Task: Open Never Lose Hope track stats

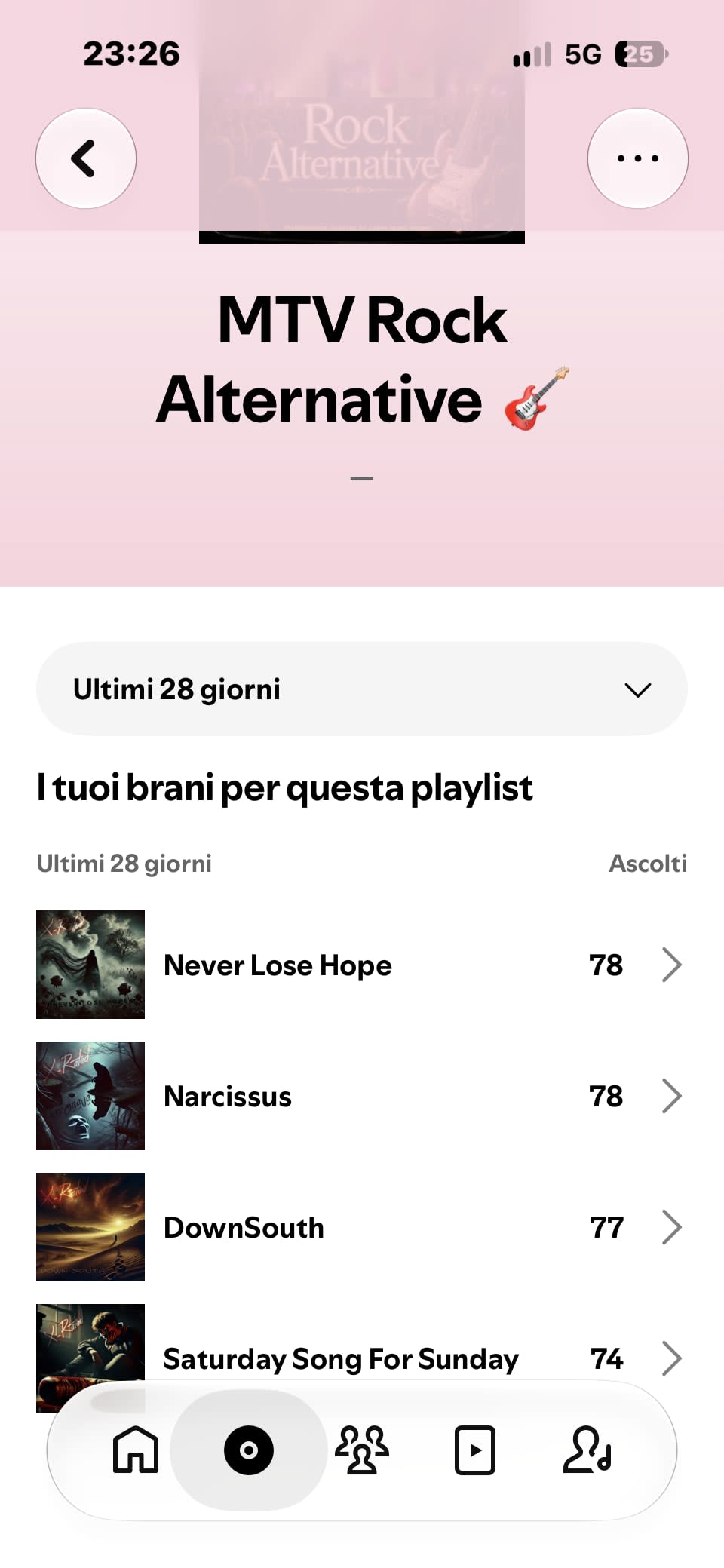Action: pos(362,965)
